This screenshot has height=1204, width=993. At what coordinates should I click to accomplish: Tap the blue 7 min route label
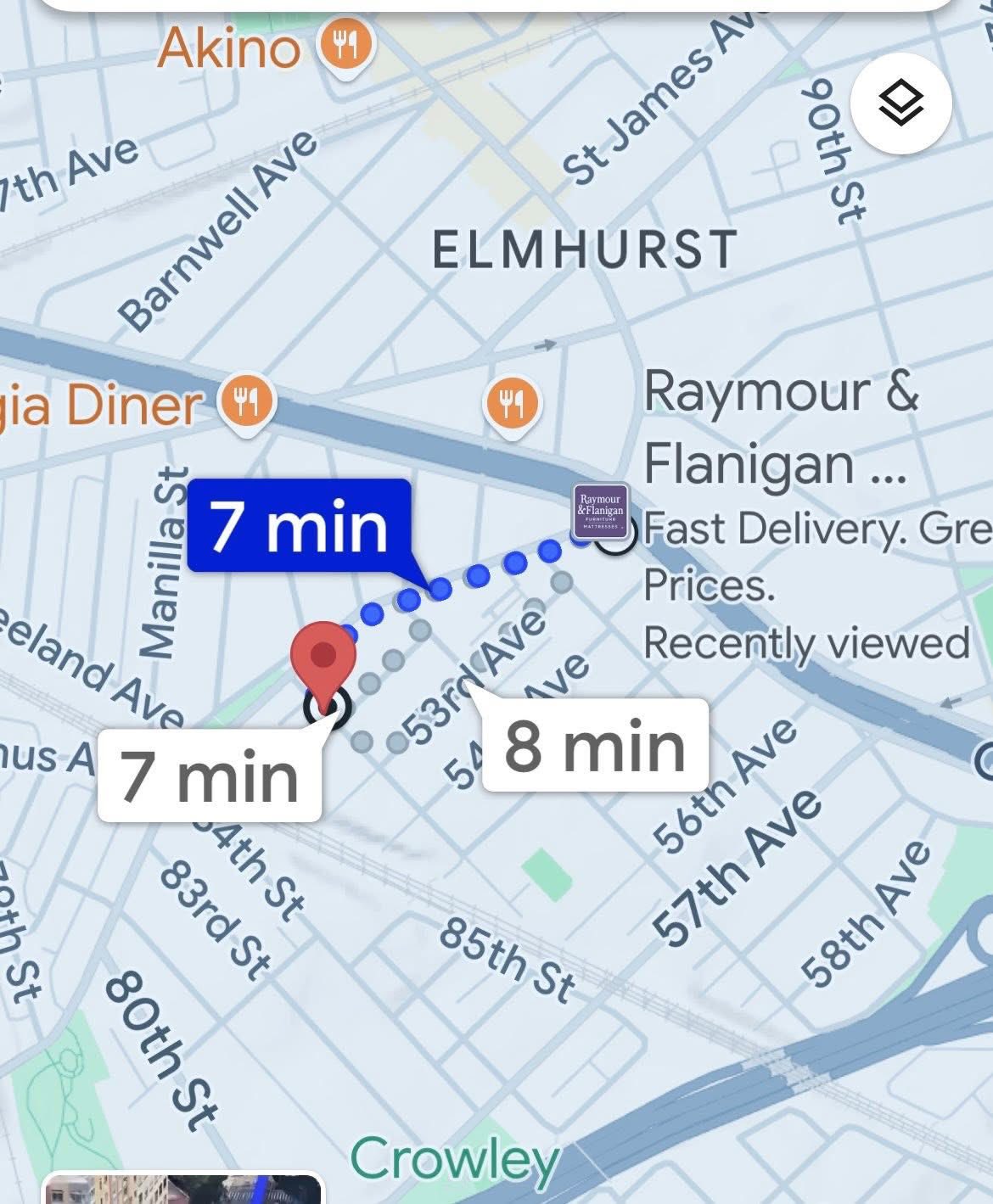[299, 526]
